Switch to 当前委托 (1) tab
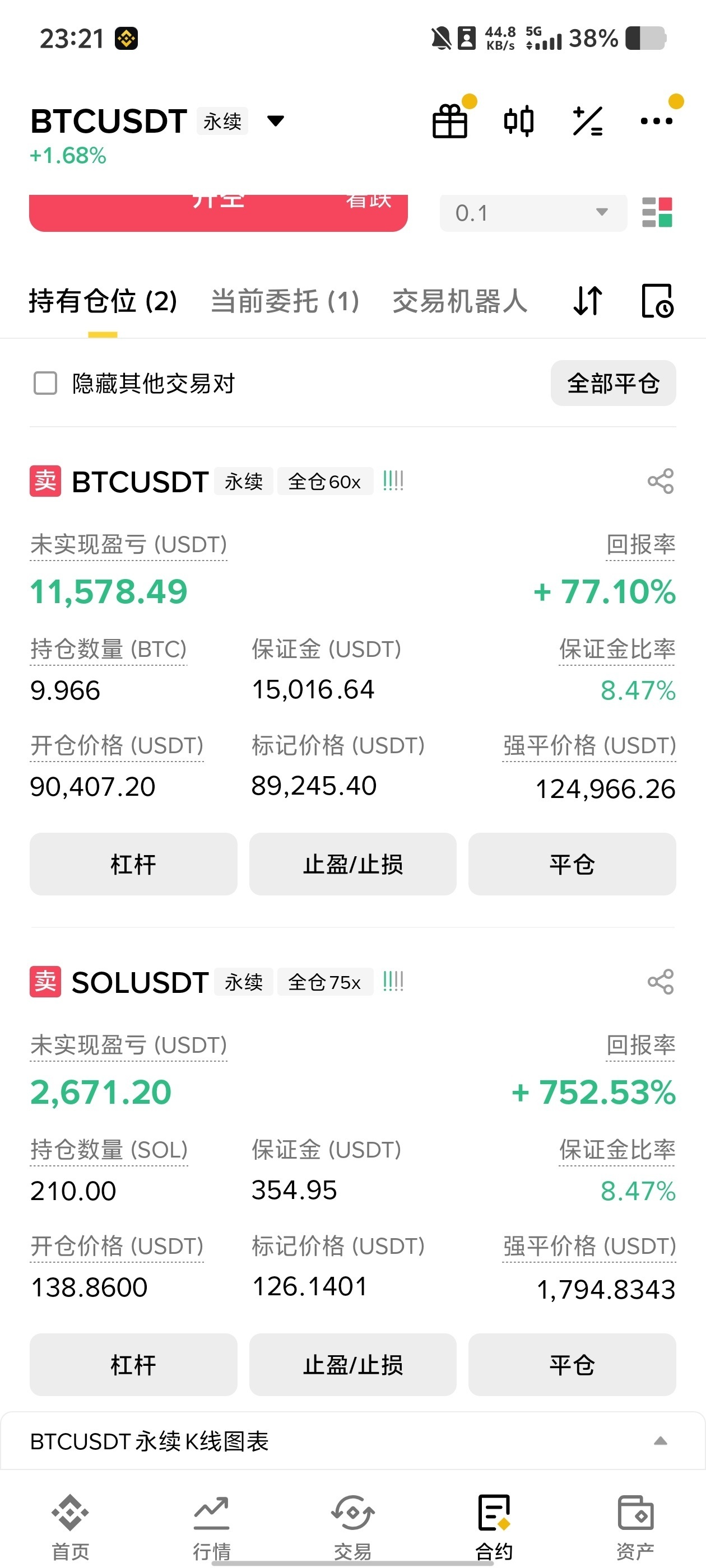Screen dimensions: 706x1568 point(285,301)
